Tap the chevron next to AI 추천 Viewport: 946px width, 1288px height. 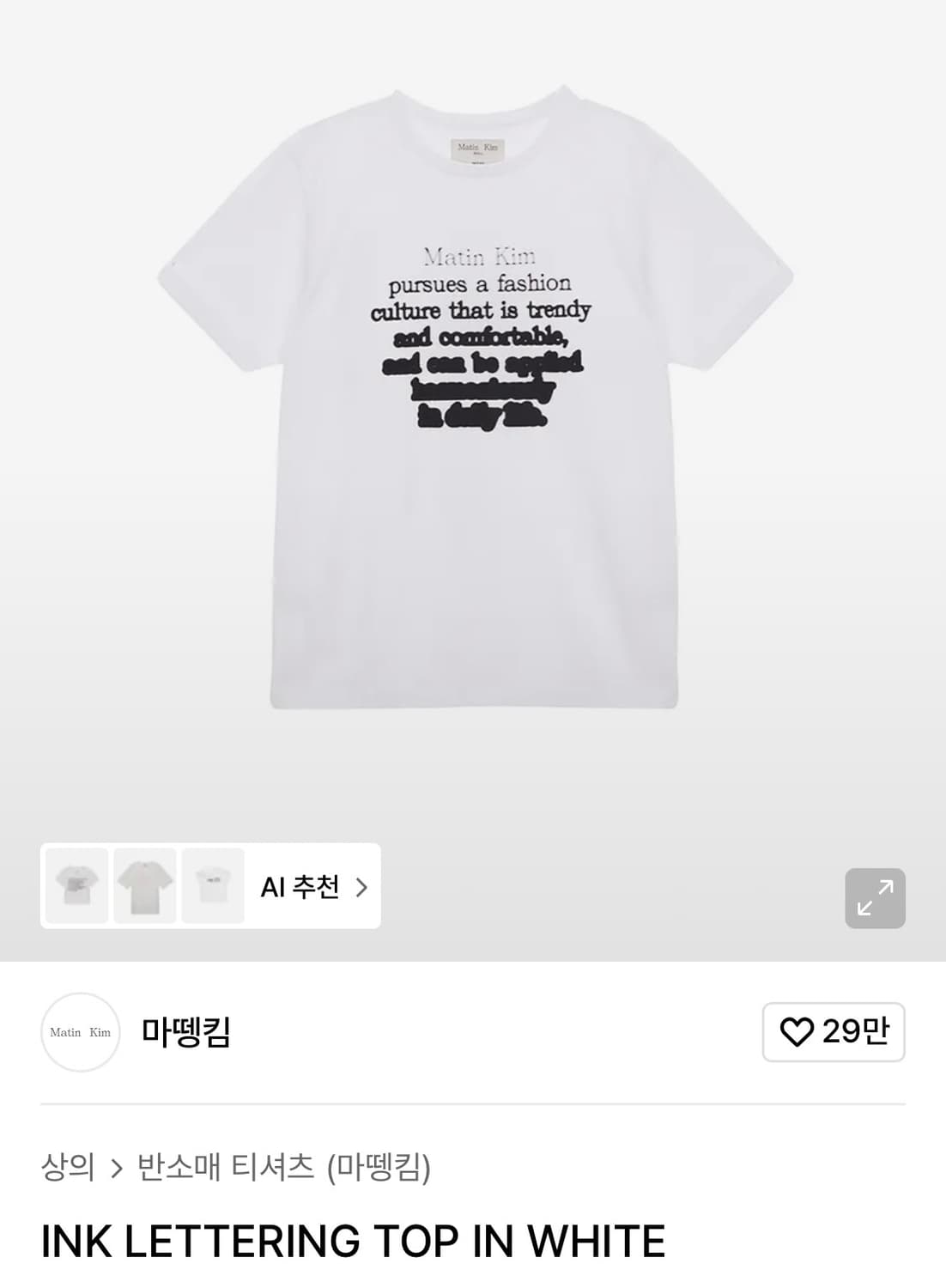coord(360,887)
